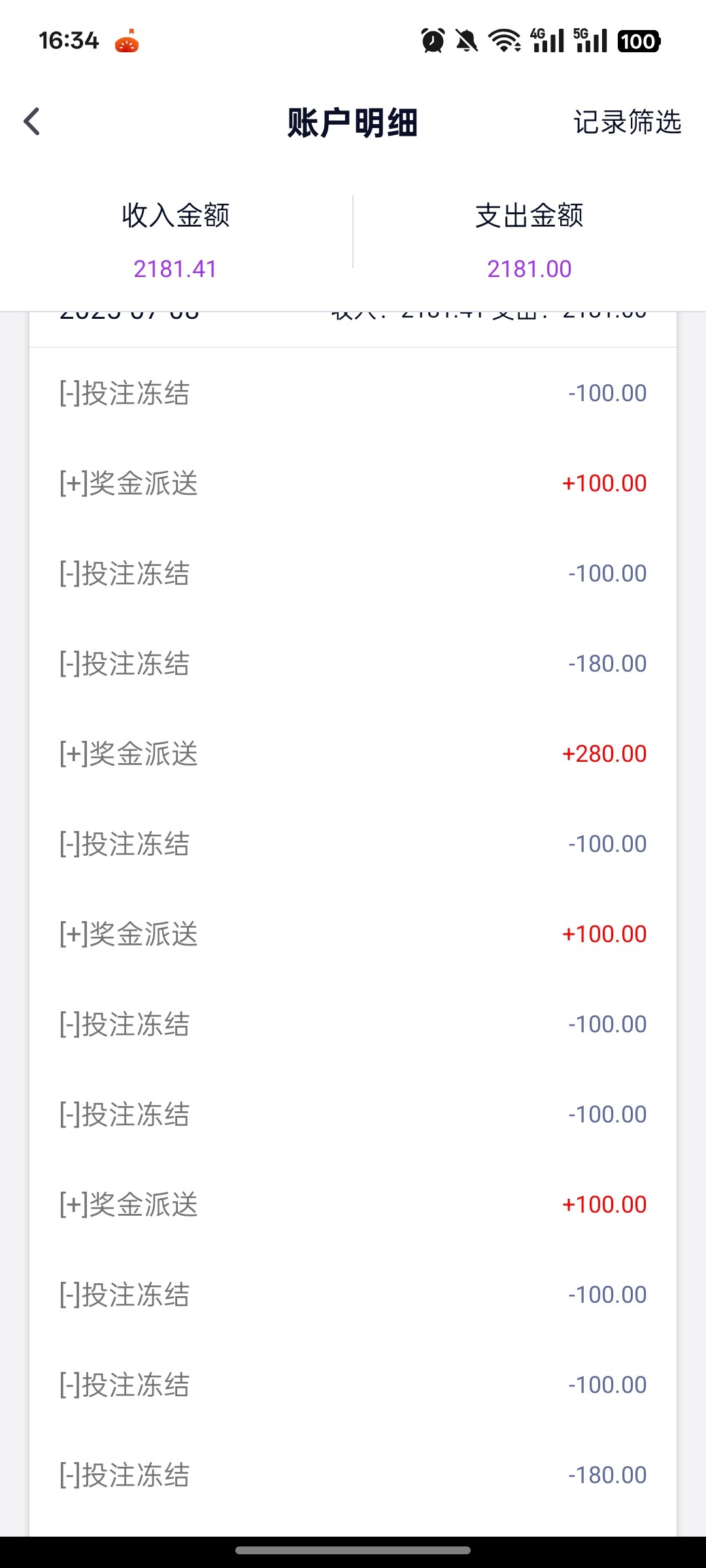This screenshot has height=1568, width=706.
Task: Tap the muted notifications icon in status bar
Action: coord(466,41)
